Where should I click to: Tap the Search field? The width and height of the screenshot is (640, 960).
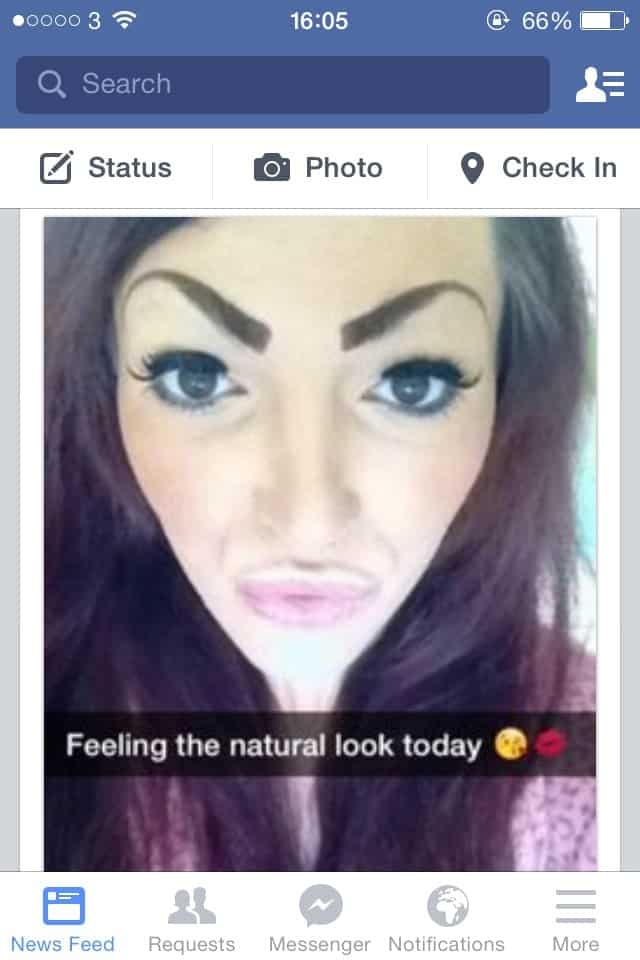coord(282,85)
